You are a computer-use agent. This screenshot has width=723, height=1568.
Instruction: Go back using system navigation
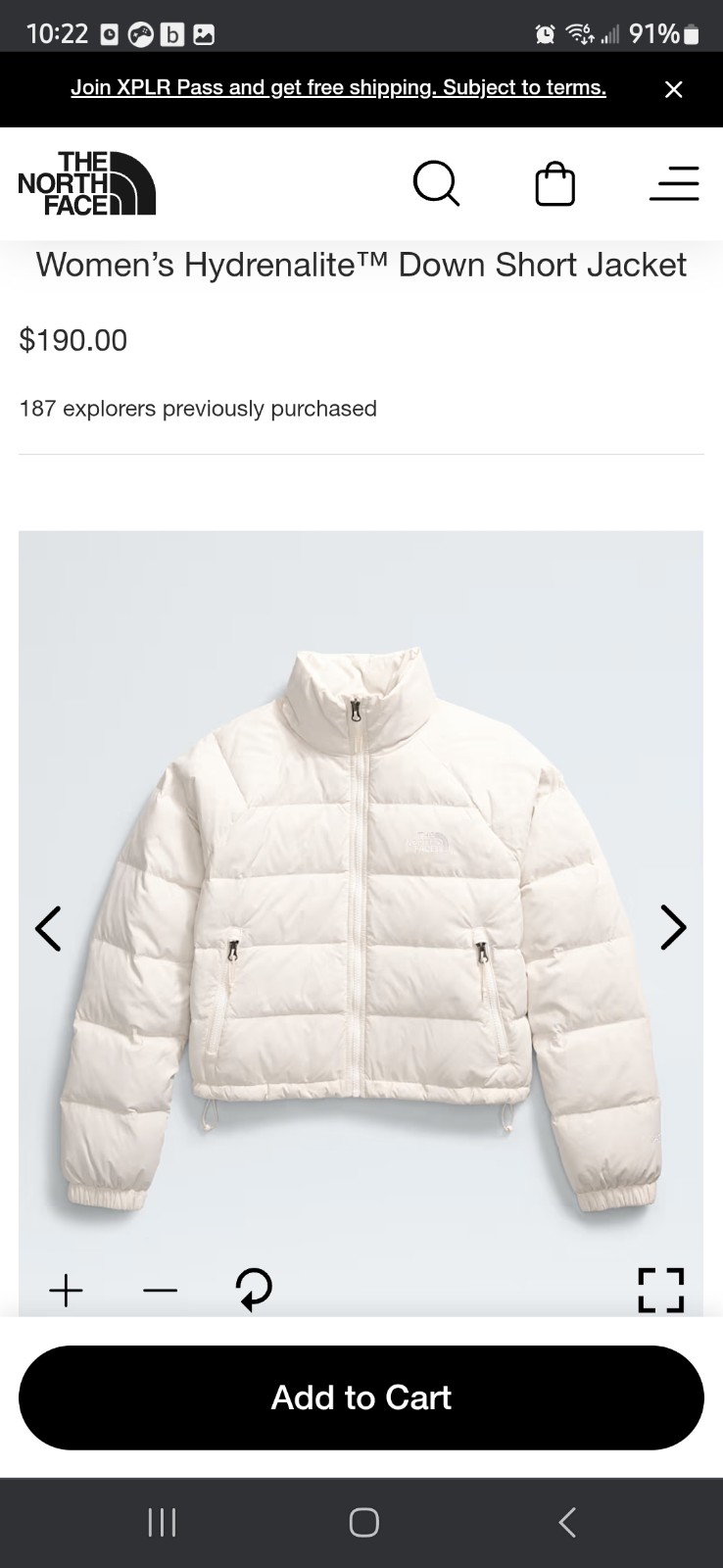click(567, 1522)
